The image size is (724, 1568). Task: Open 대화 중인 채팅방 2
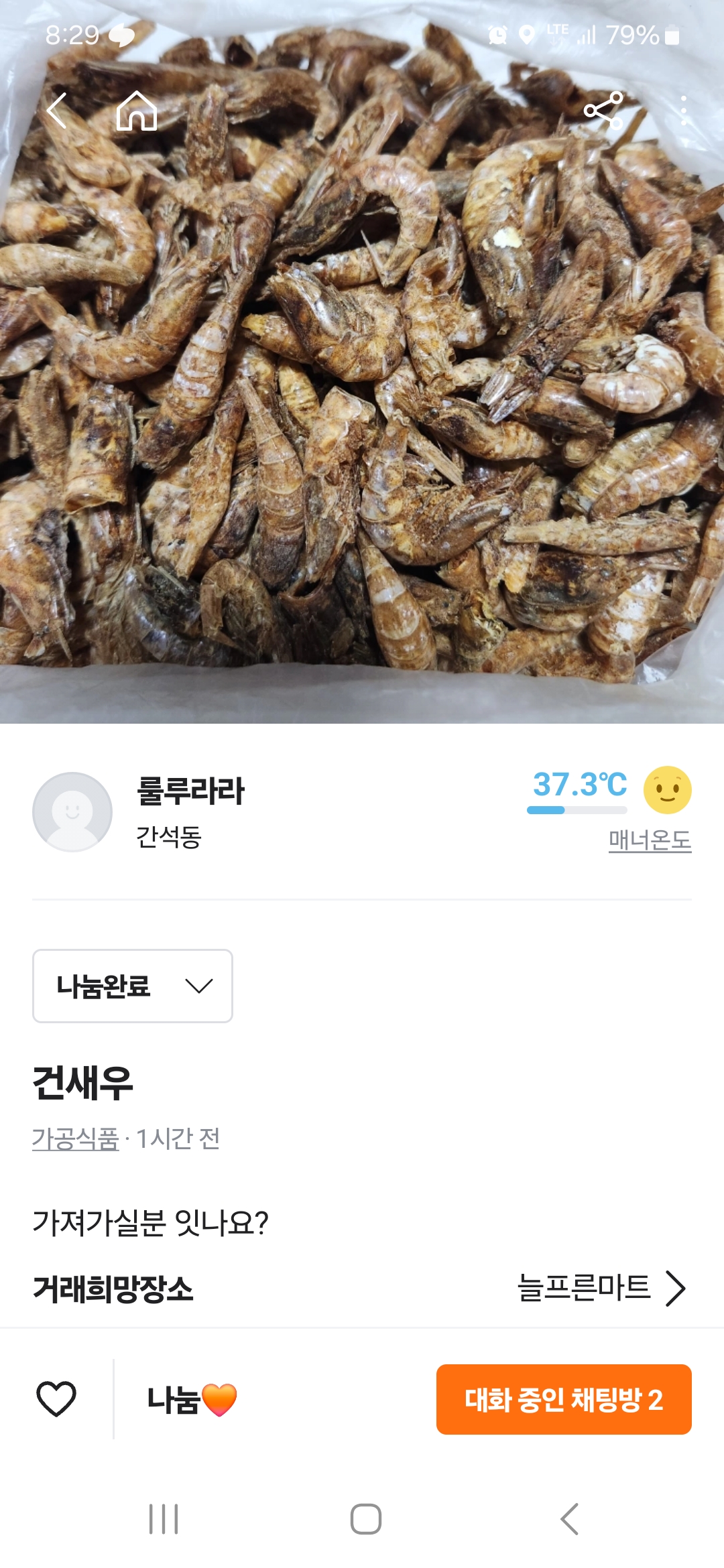[x=564, y=1399]
